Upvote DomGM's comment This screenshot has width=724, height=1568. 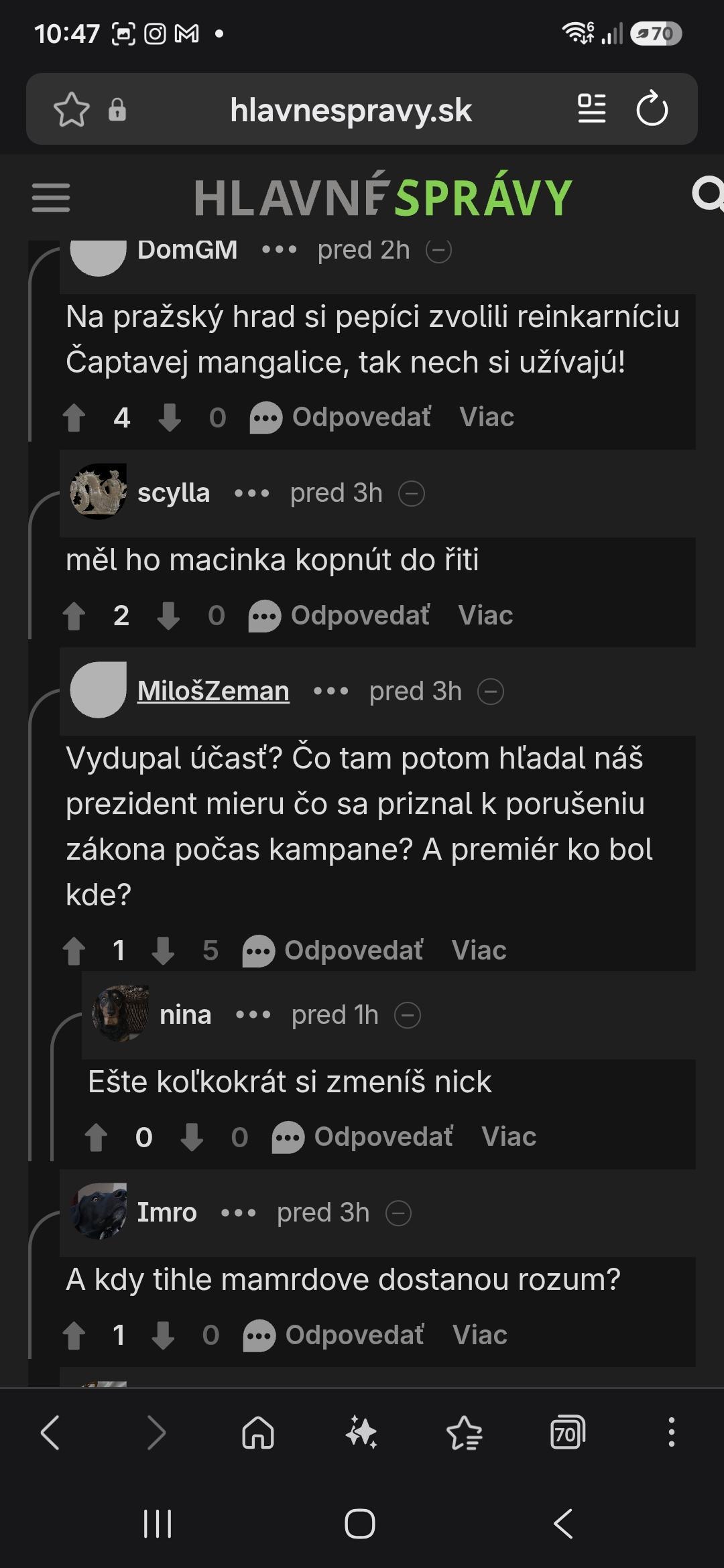(x=74, y=418)
